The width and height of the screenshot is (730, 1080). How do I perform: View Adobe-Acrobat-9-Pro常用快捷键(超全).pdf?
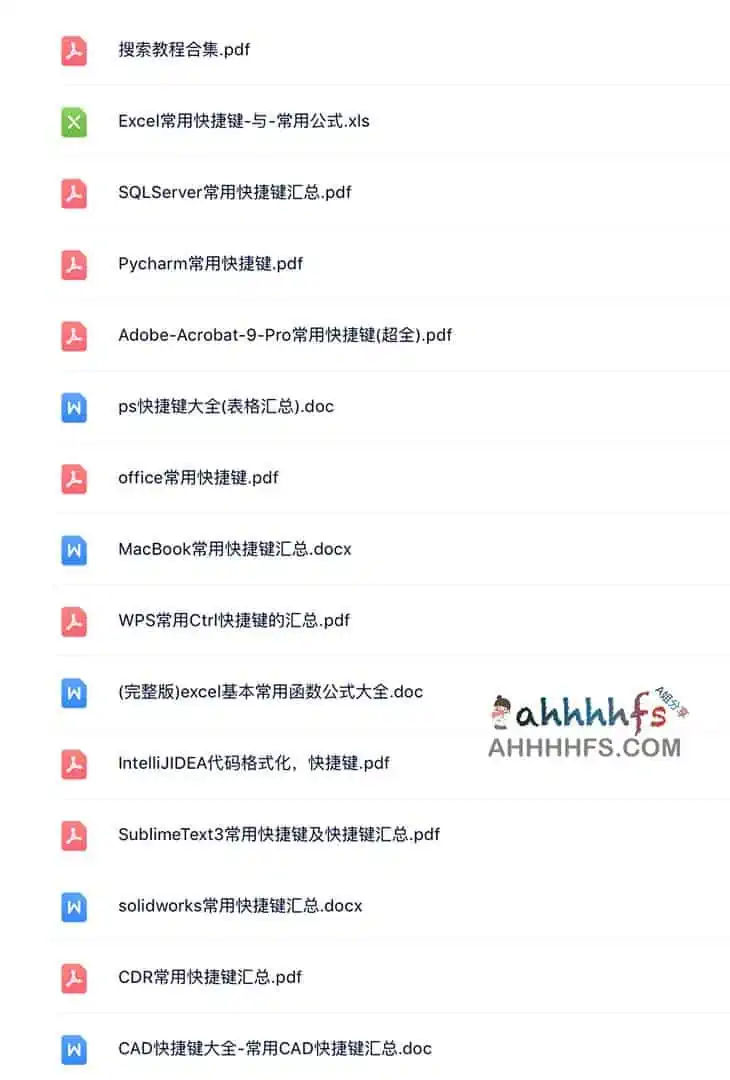pos(284,335)
